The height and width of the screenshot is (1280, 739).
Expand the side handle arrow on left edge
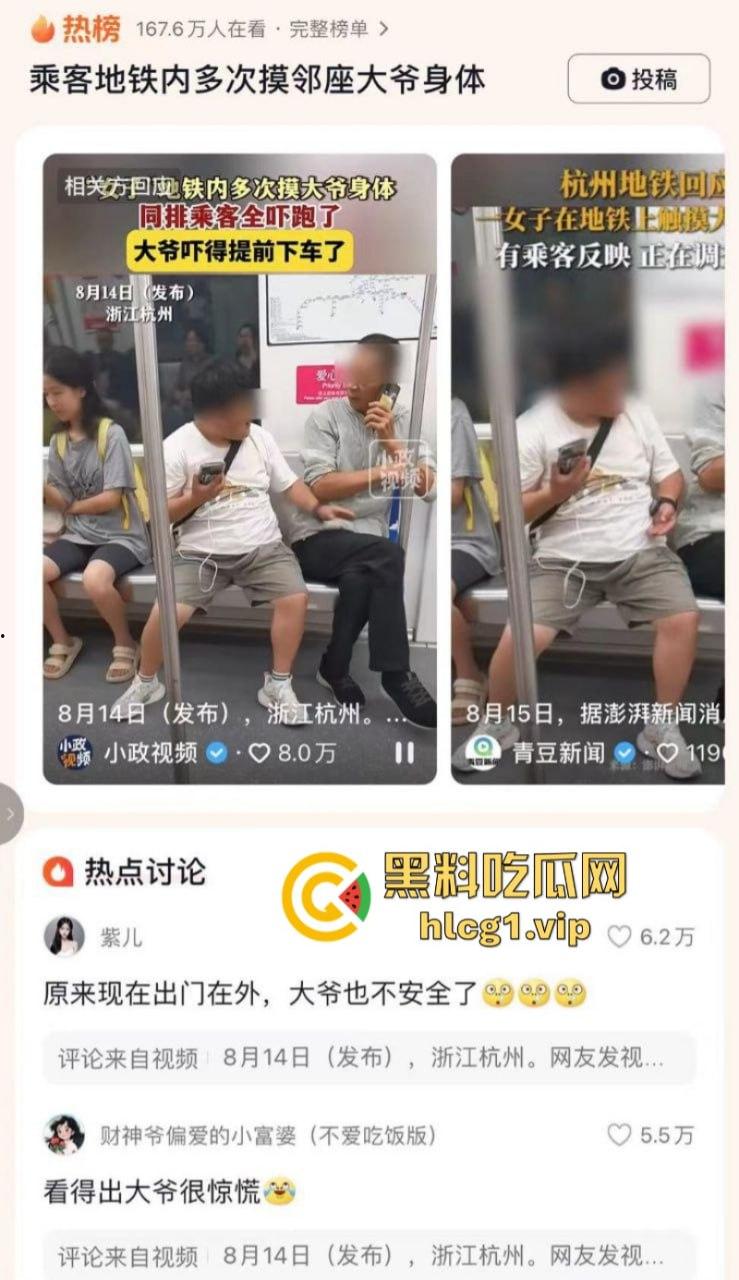click(x=10, y=814)
